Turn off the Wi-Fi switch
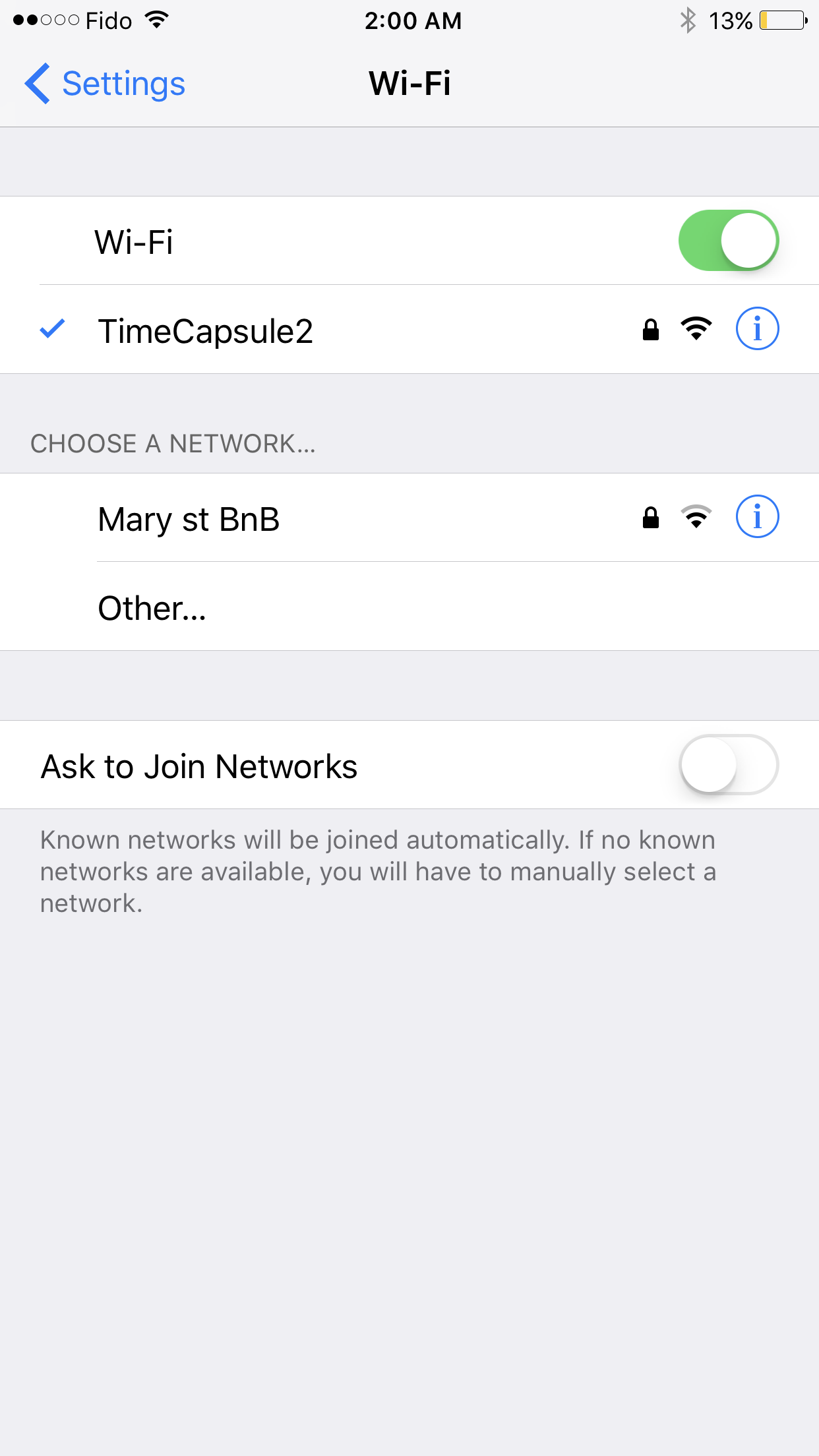 pos(728,241)
